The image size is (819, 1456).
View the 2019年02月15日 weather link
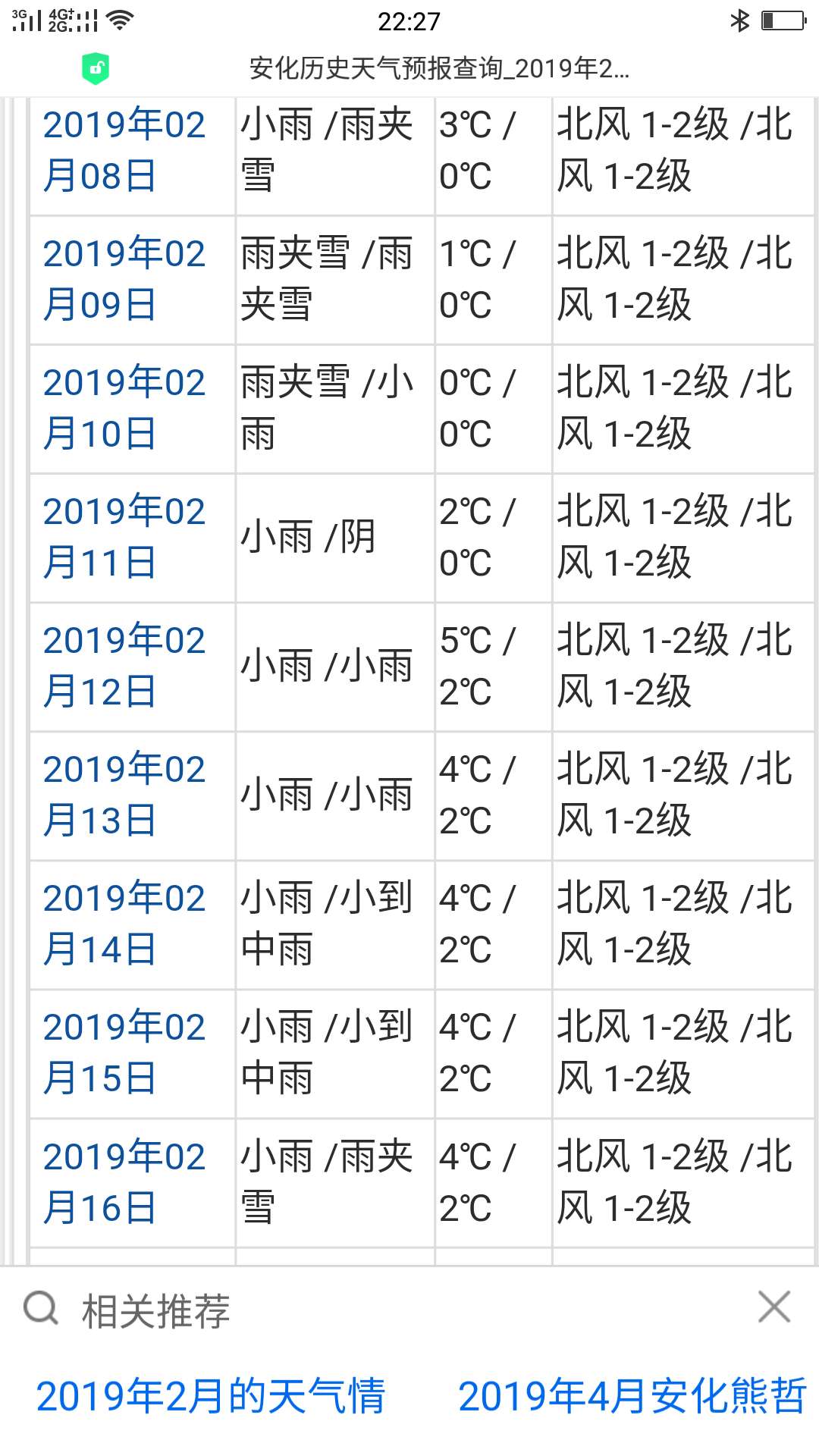[x=124, y=1053]
